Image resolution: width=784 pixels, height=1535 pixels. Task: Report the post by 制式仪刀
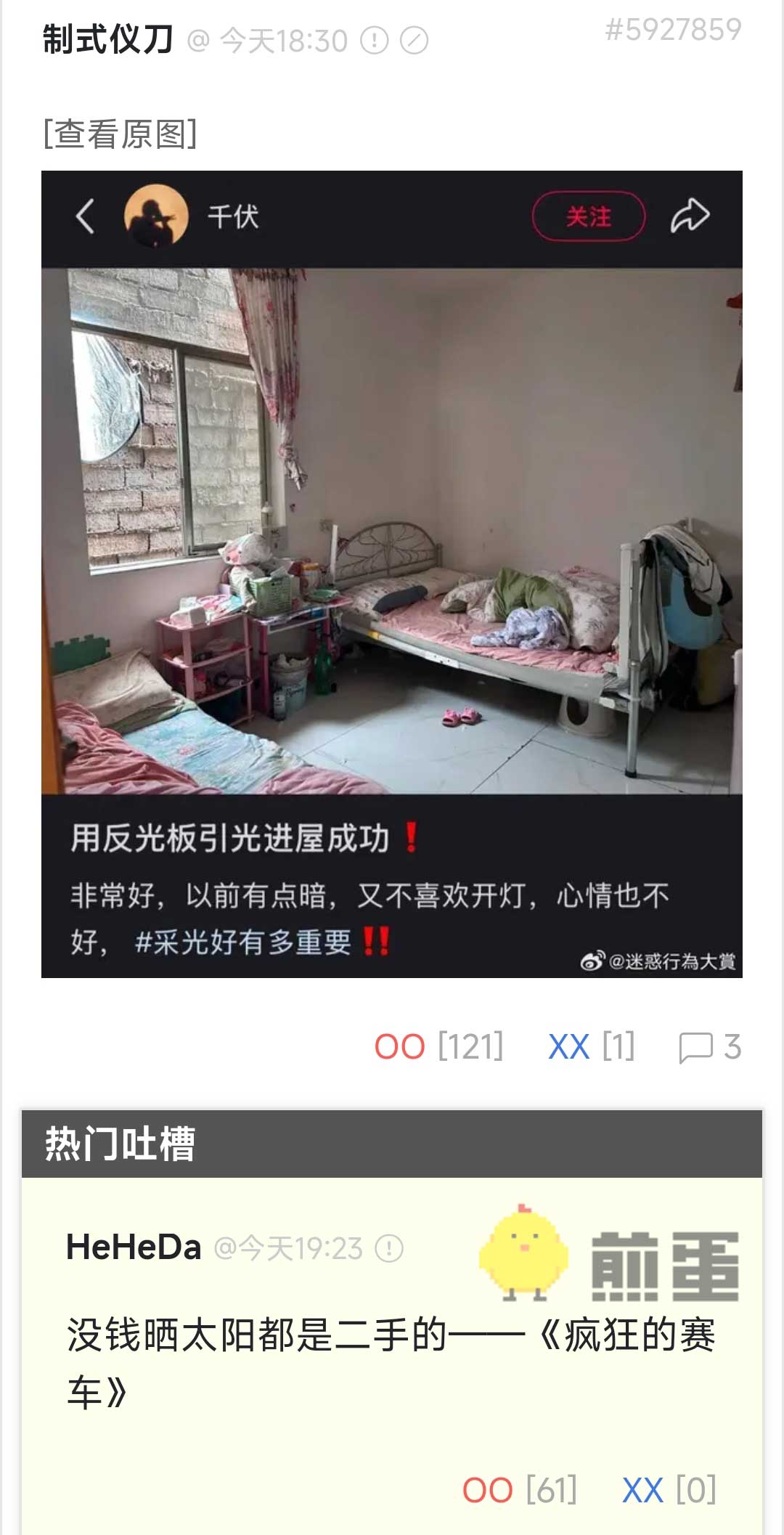[375, 41]
